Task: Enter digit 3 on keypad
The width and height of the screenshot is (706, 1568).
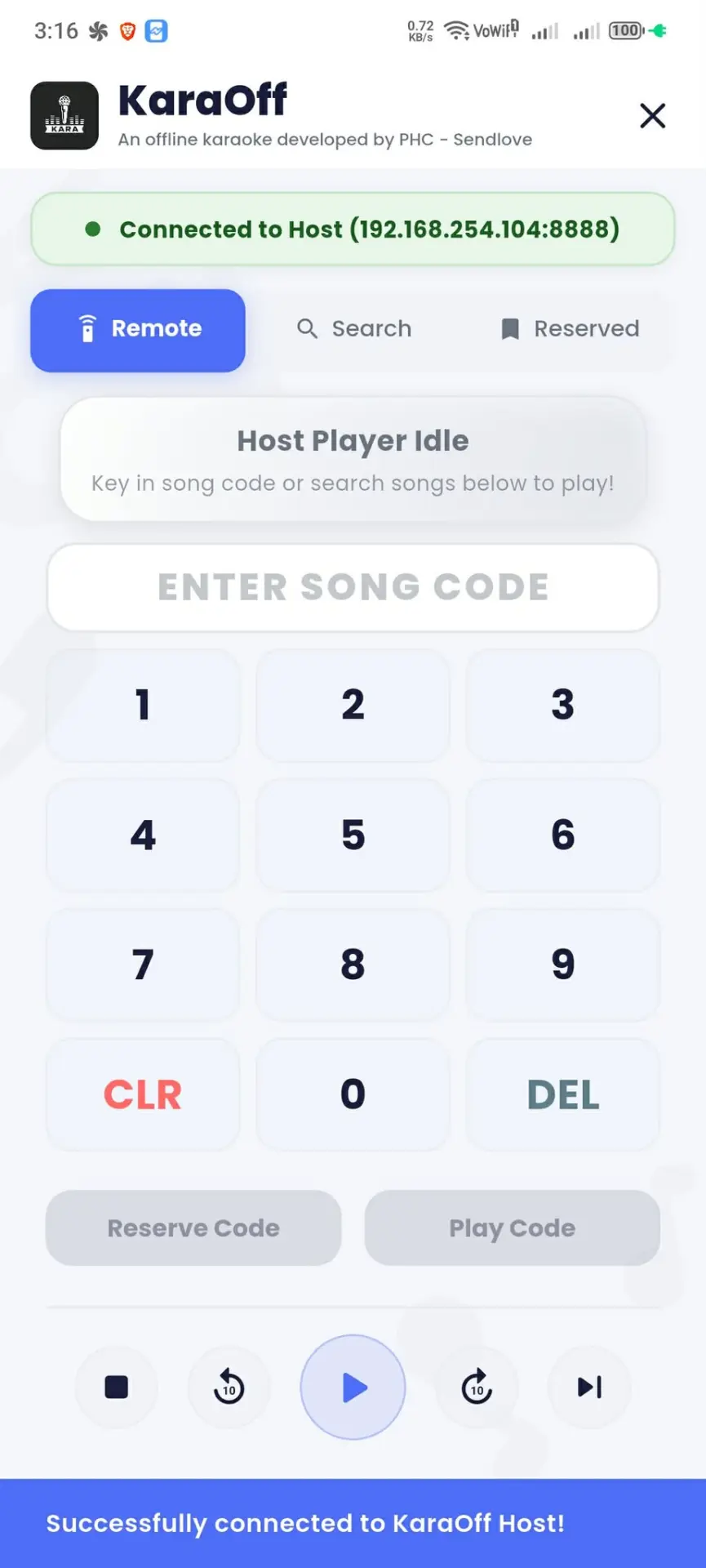Action: click(x=562, y=705)
